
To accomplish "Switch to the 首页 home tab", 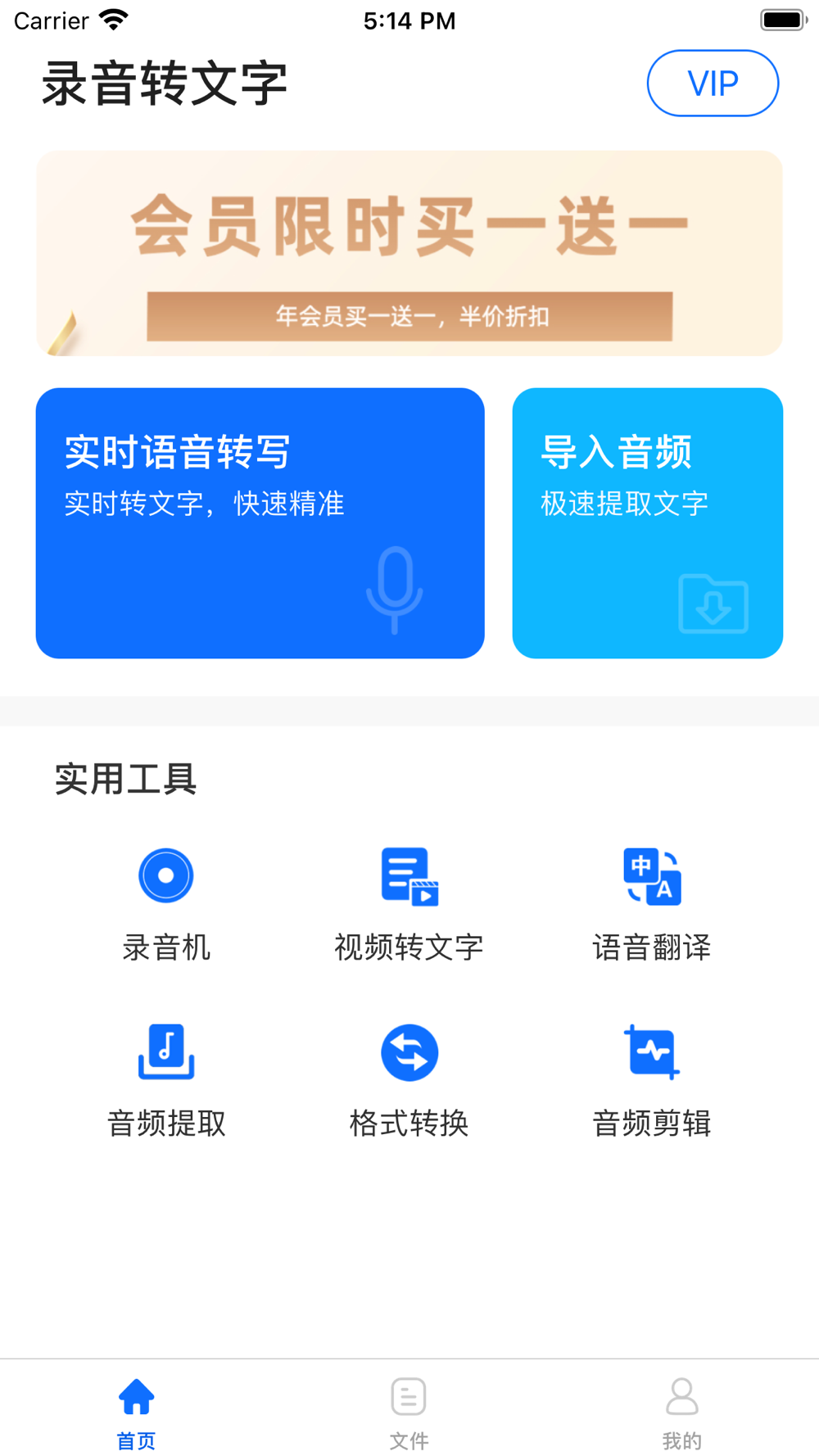I will (x=136, y=1410).
